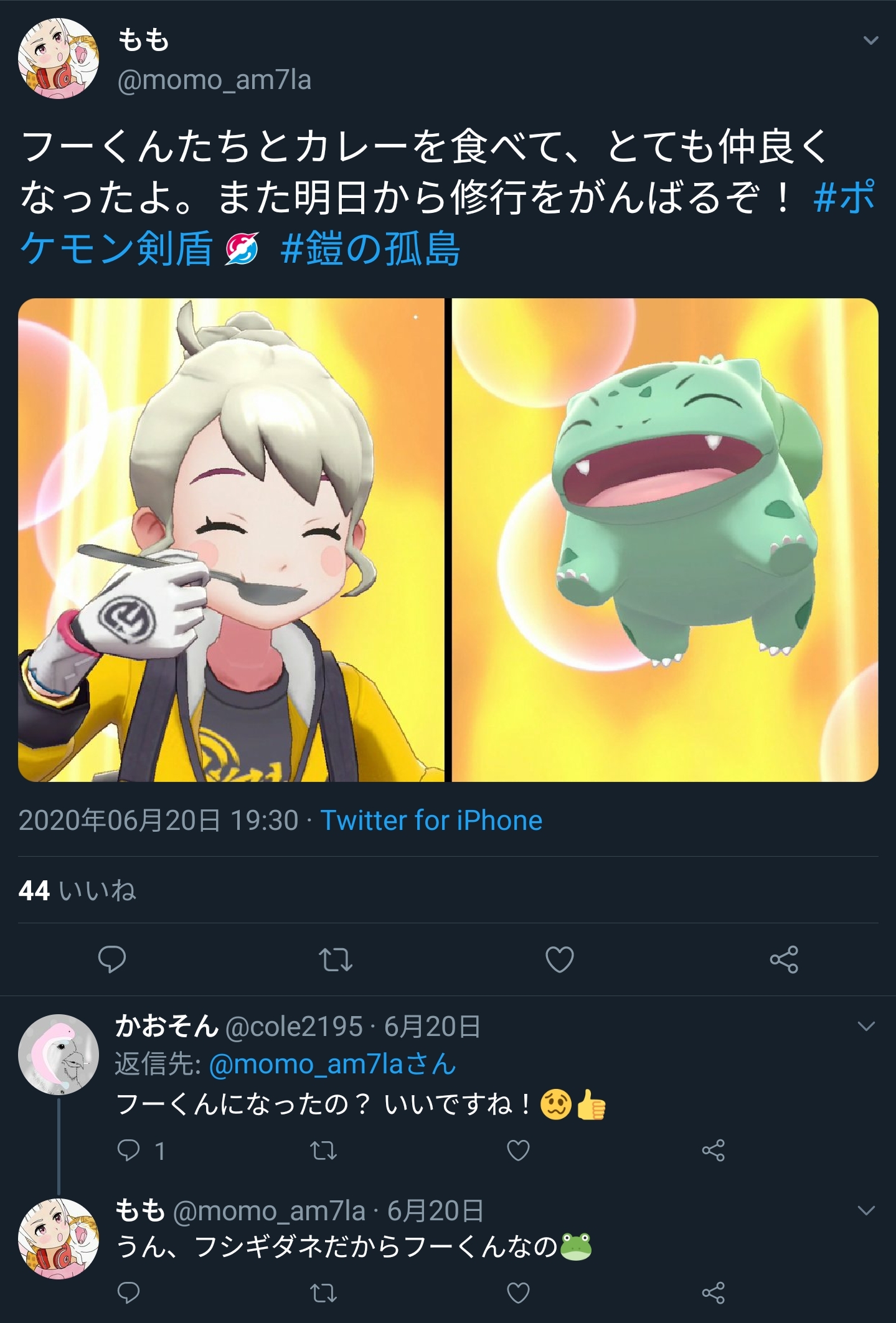Open the #鎧の孤島 hashtag link

(x=370, y=248)
